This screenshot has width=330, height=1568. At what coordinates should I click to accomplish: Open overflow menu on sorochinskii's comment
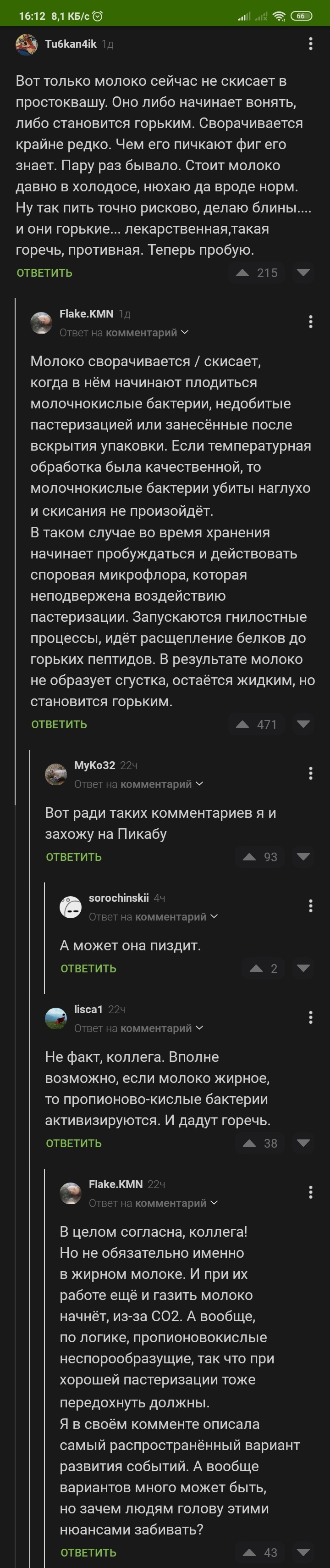coord(311,906)
